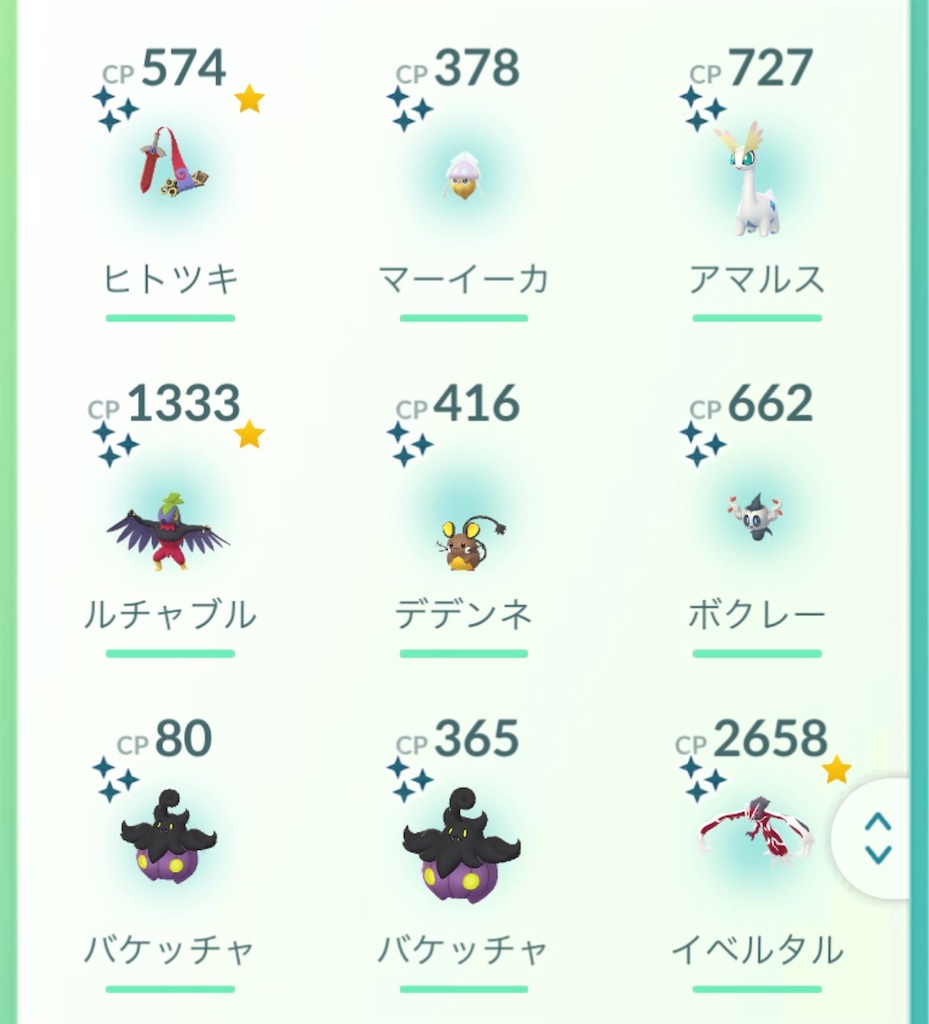Open the バケッチャ with CP 365

pos(462,845)
